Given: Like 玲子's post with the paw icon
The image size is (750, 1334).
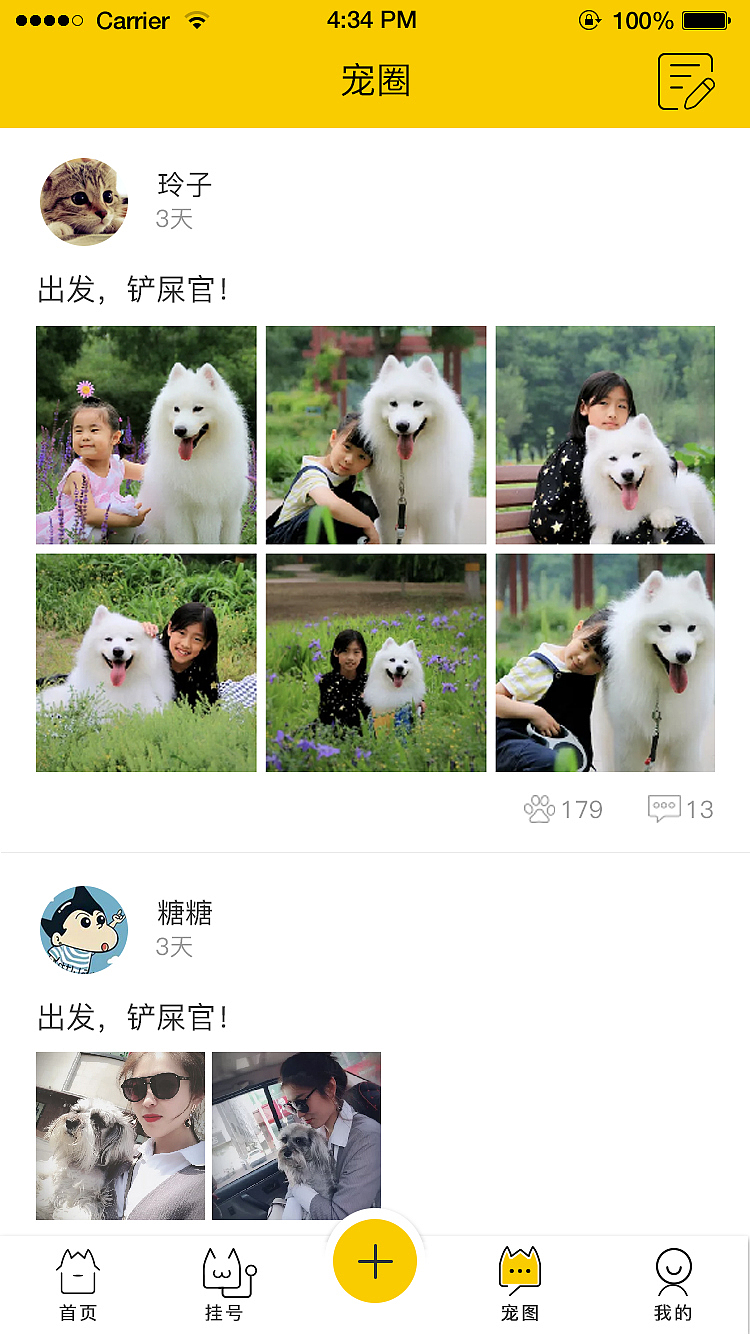Looking at the screenshot, I should pyautogui.click(x=540, y=808).
